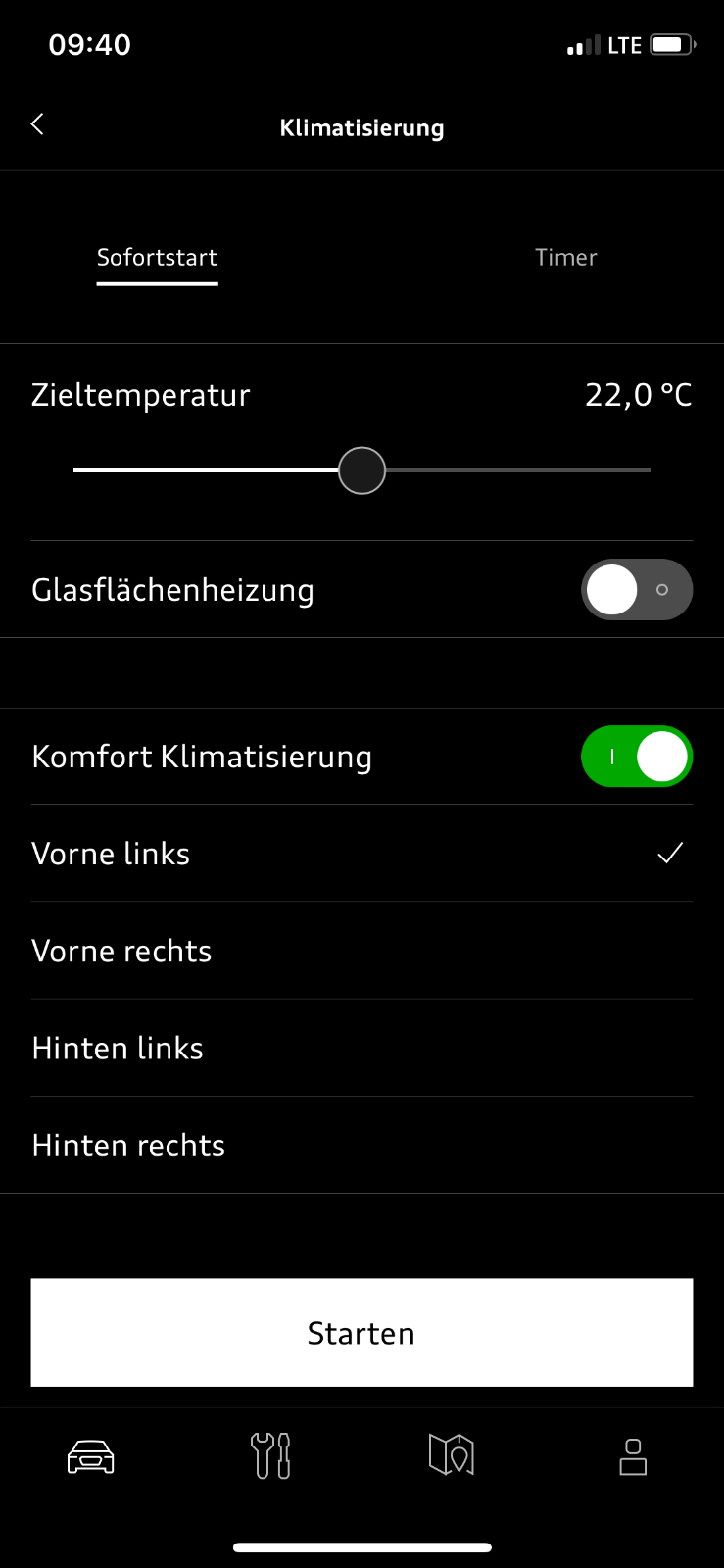Image resolution: width=724 pixels, height=1568 pixels.
Task: Tap the Zieltemperatur slider handle
Action: pyautogui.click(x=362, y=470)
